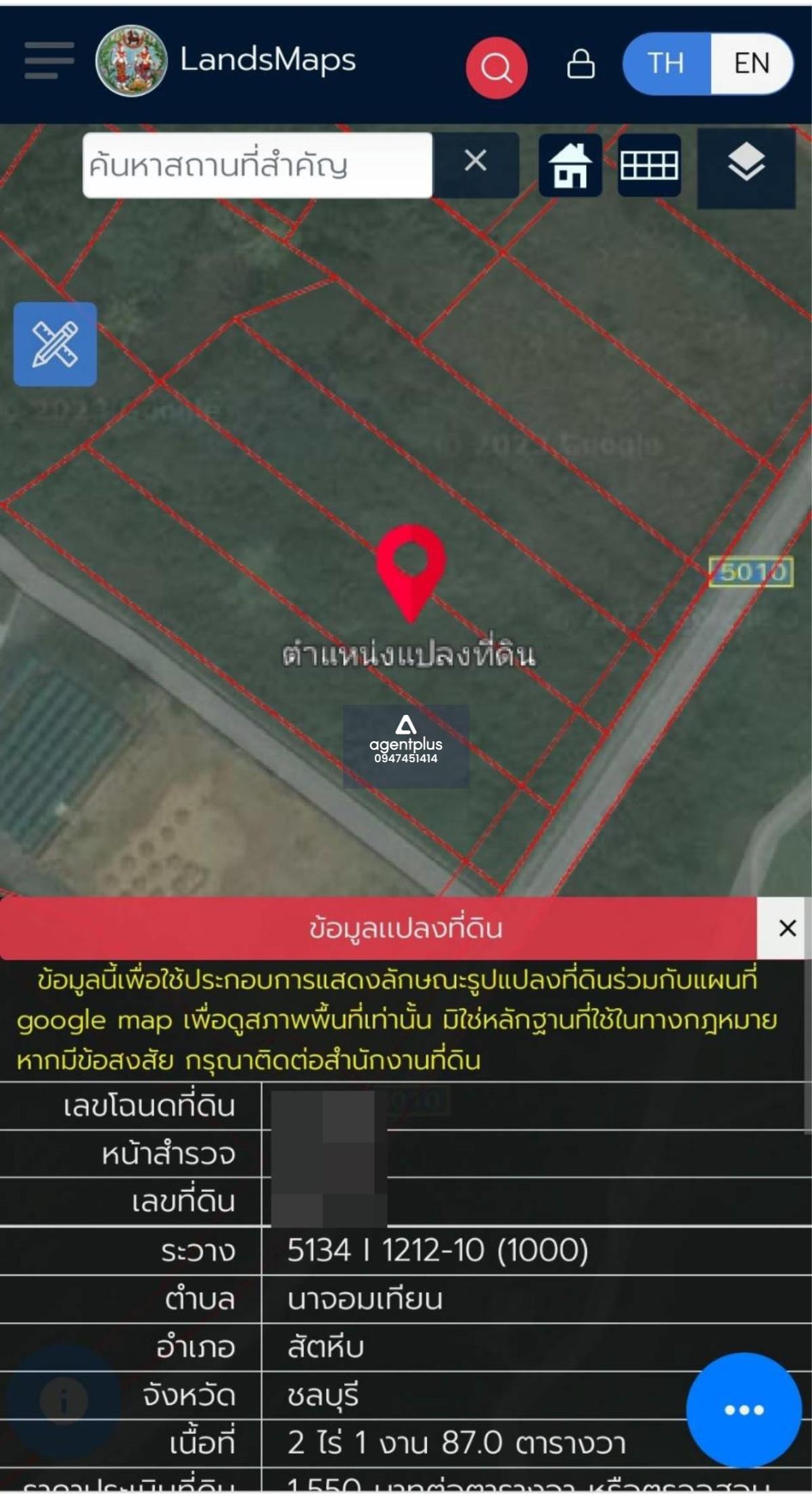Focus the landmark search field

click(x=257, y=165)
